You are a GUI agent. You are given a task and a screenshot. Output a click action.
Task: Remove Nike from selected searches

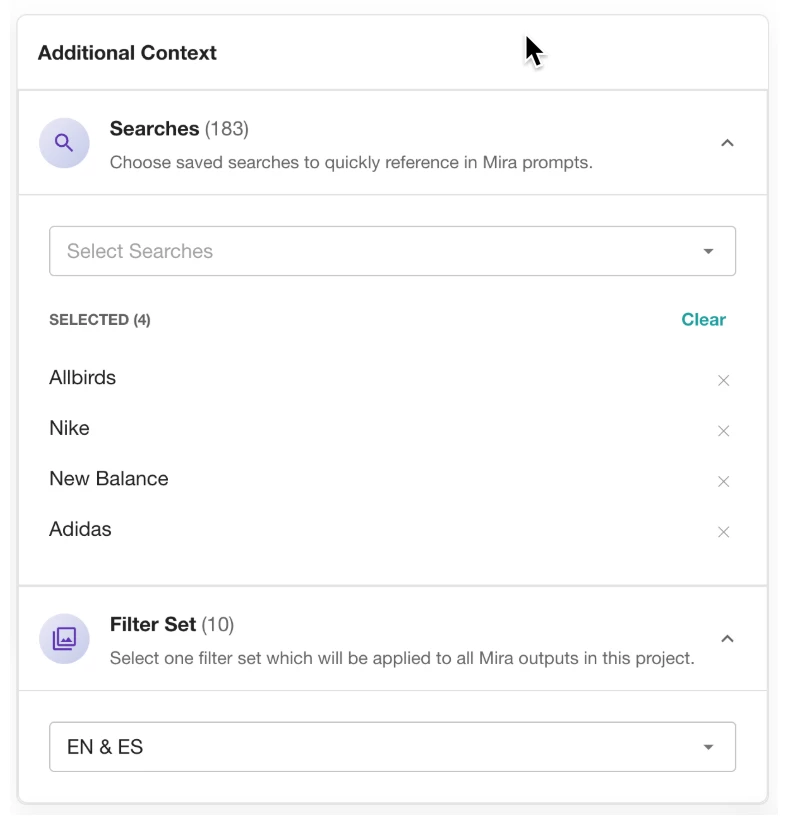point(724,431)
